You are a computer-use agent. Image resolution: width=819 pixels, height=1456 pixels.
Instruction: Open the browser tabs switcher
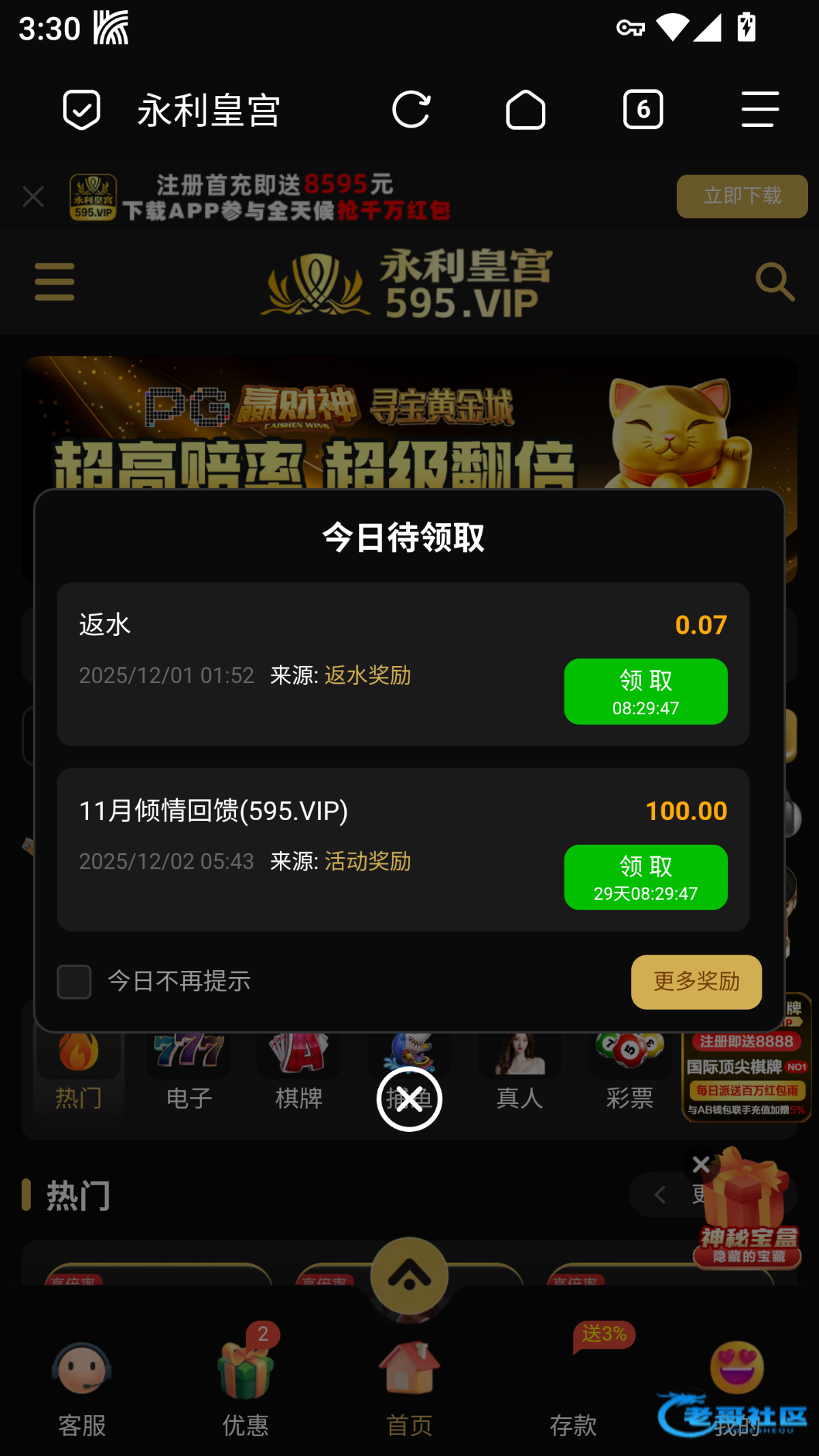(x=643, y=109)
